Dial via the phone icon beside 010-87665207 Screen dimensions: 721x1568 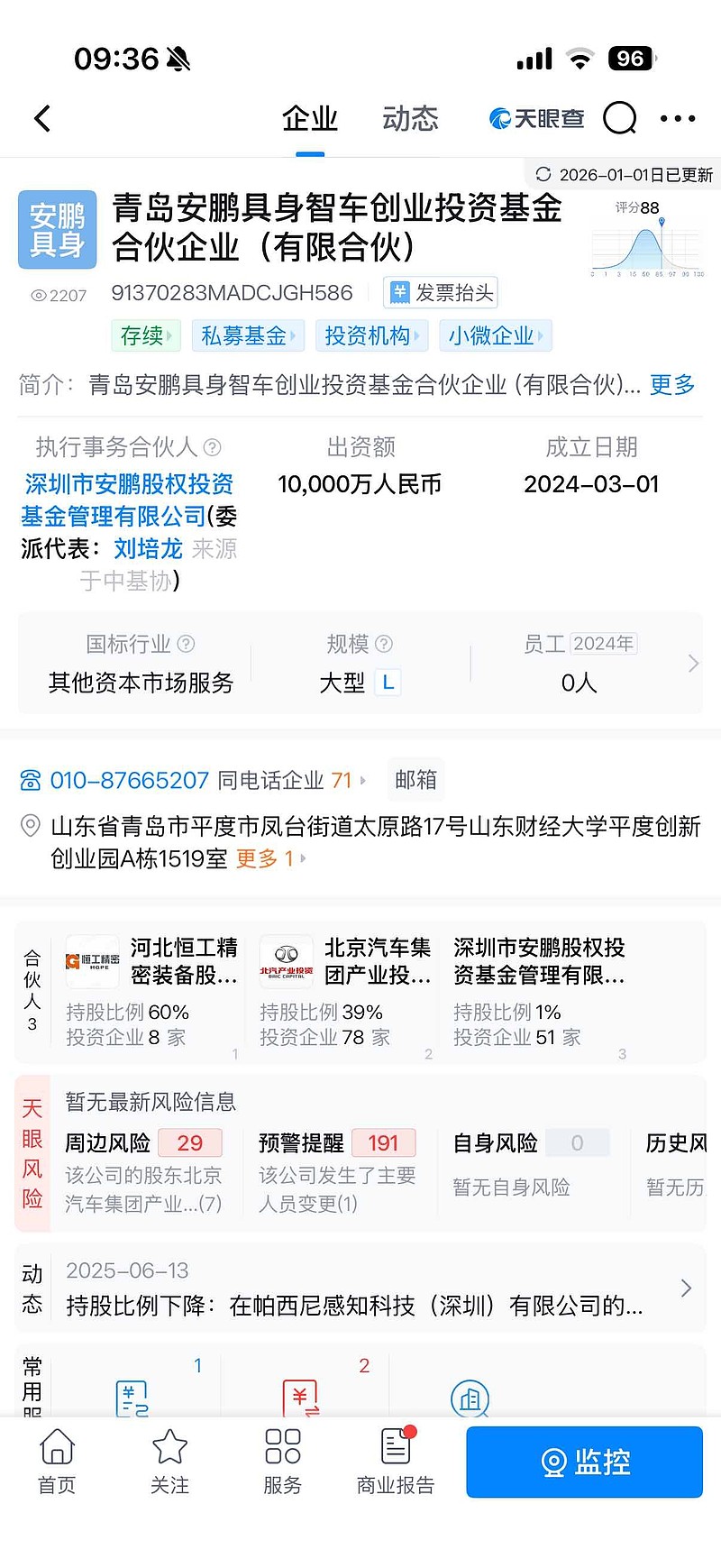28,779
